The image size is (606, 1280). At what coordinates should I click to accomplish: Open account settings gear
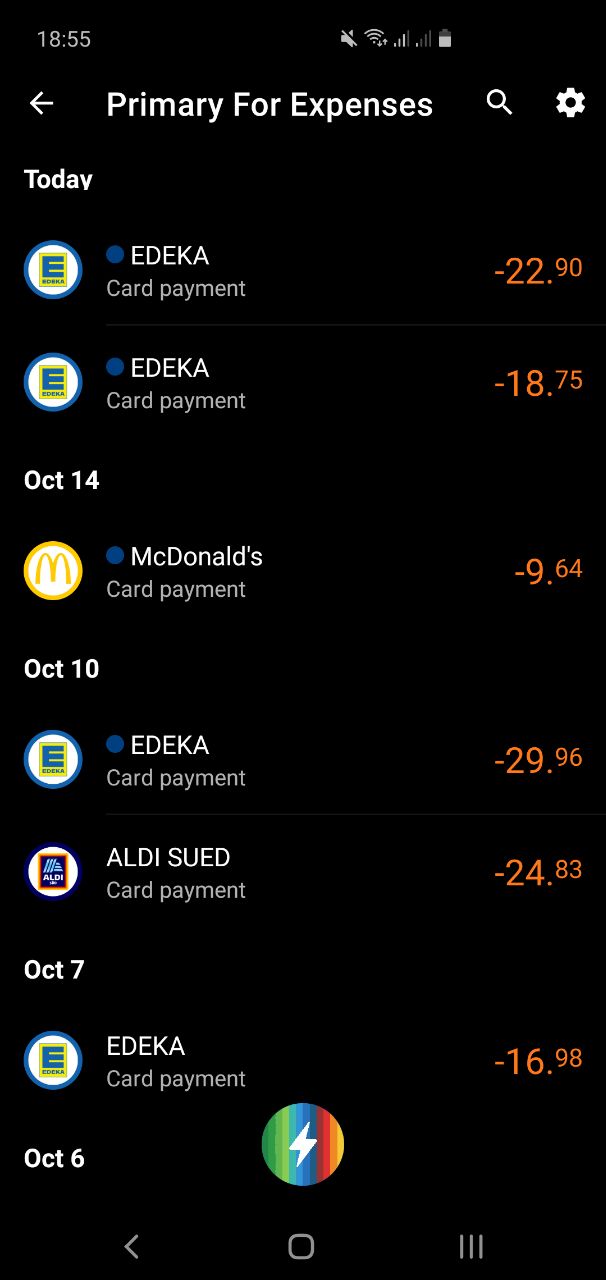(x=570, y=102)
